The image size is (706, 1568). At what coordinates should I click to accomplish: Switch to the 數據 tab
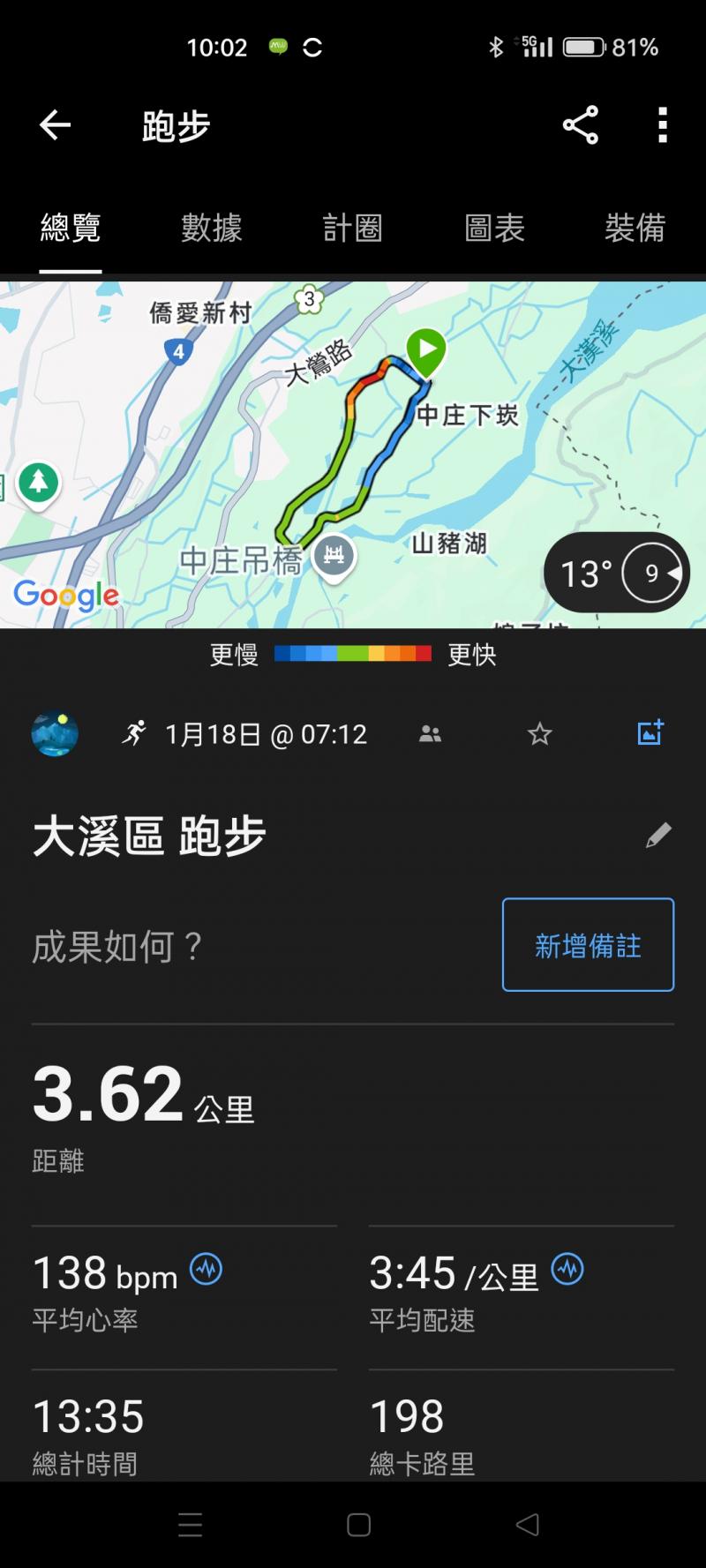pos(212,228)
